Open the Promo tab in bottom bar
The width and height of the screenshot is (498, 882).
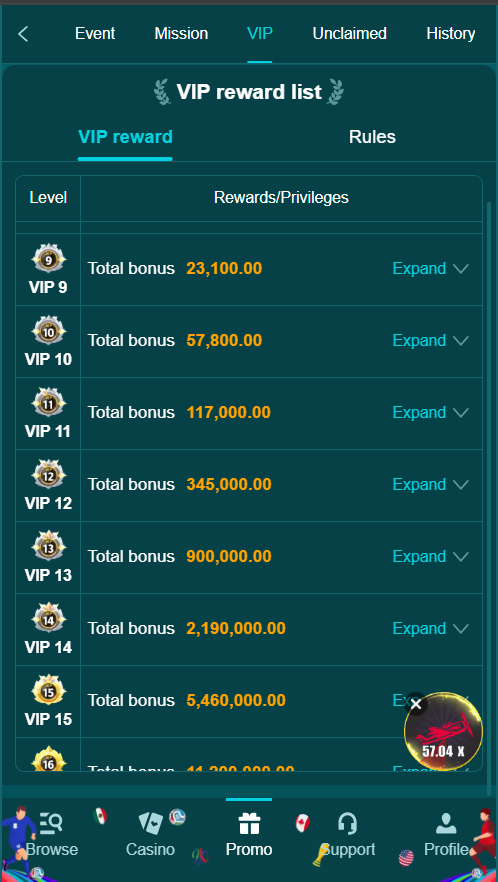pyautogui.click(x=249, y=834)
